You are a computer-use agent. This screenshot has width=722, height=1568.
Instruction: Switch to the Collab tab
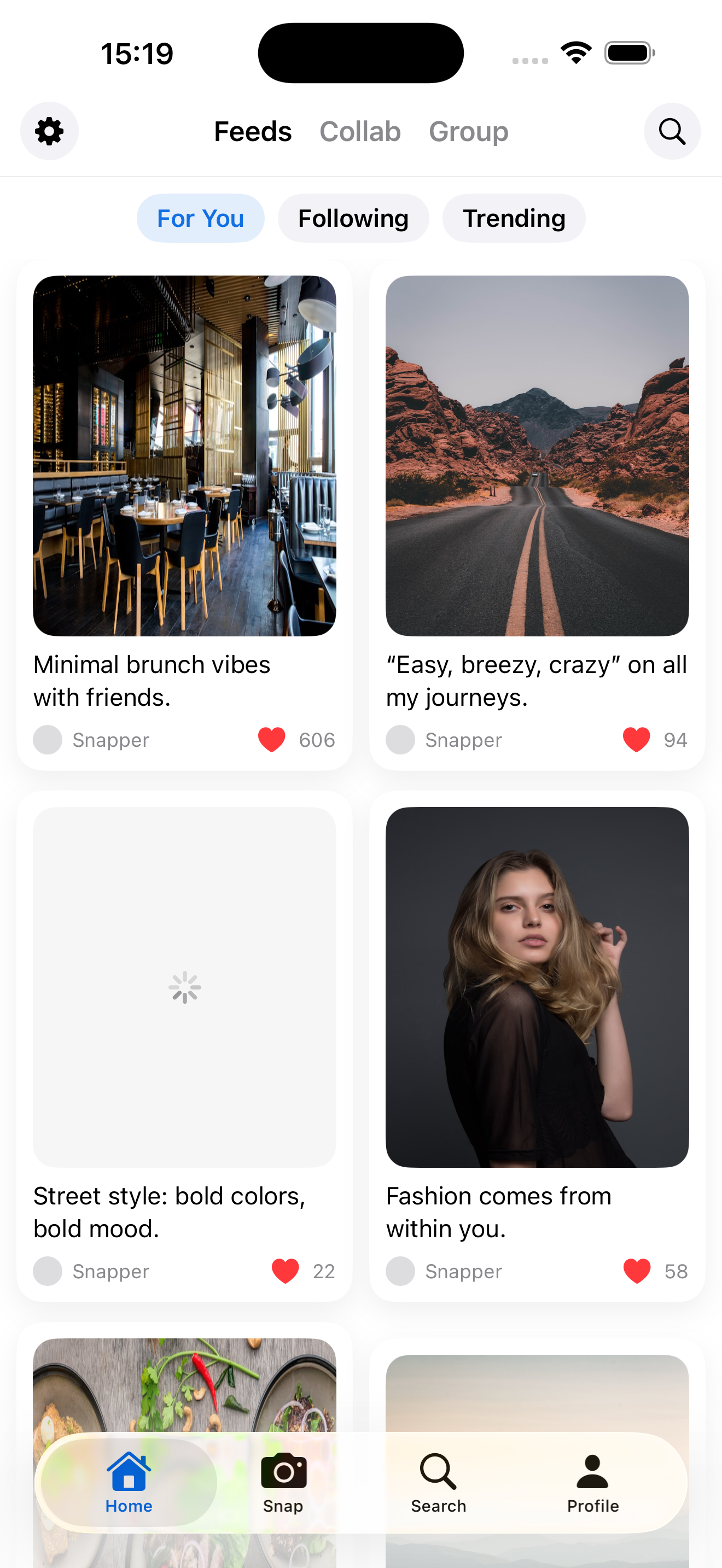click(x=360, y=131)
